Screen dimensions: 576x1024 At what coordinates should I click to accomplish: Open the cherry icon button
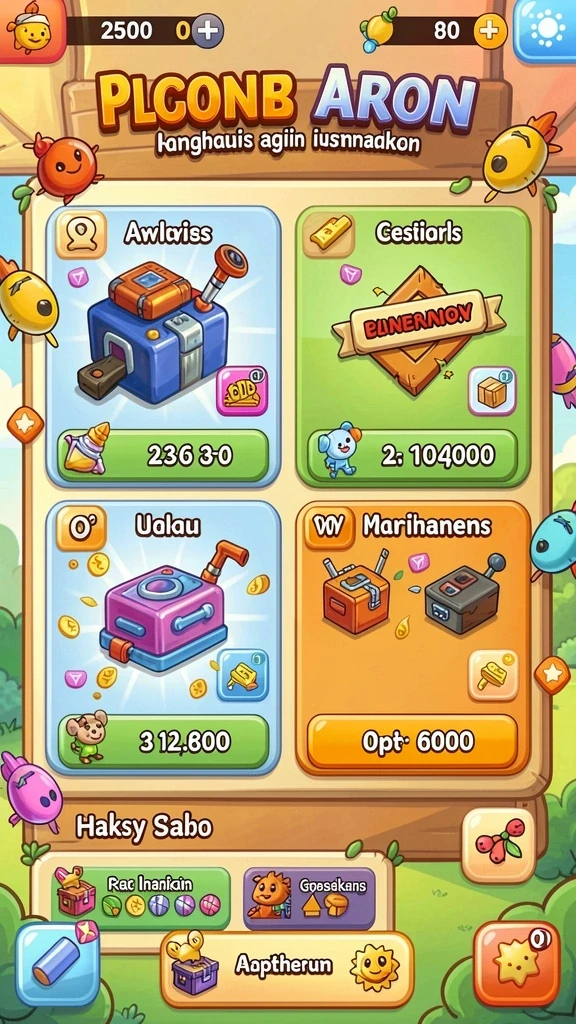[499, 846]
